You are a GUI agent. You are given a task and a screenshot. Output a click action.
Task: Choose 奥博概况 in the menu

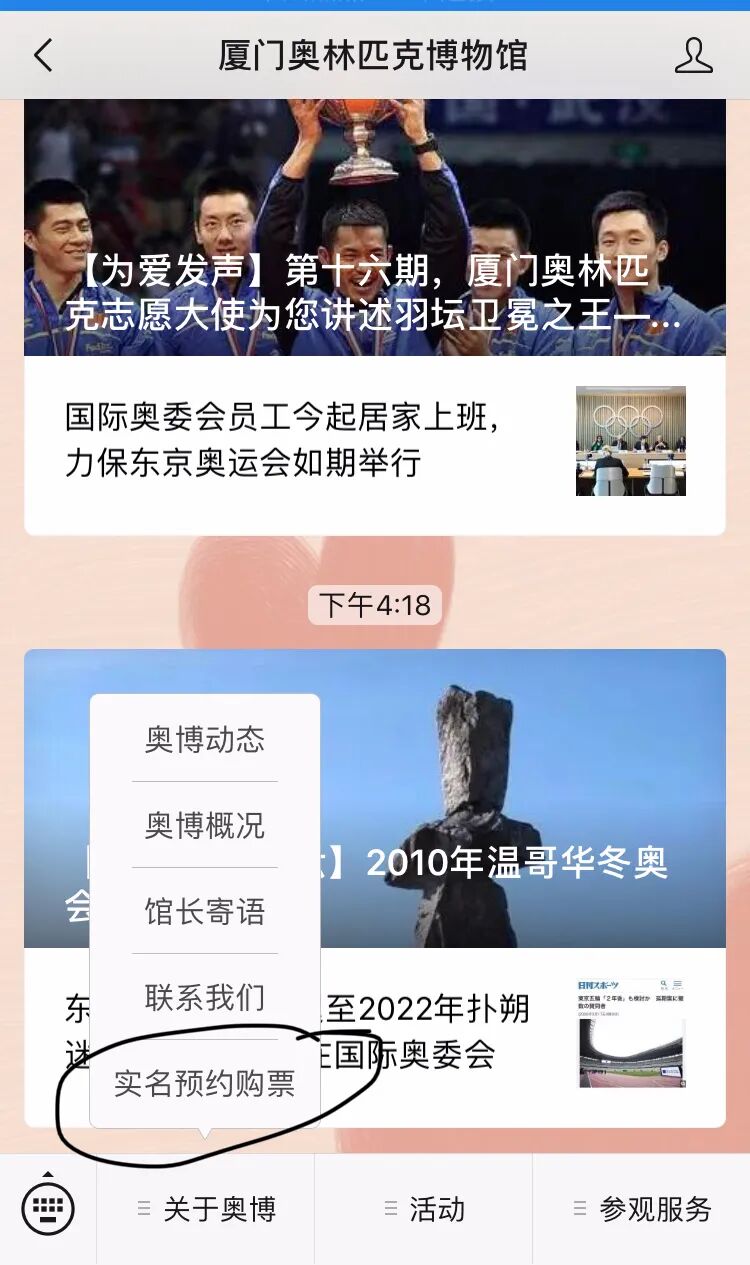(x=205, y=825)
